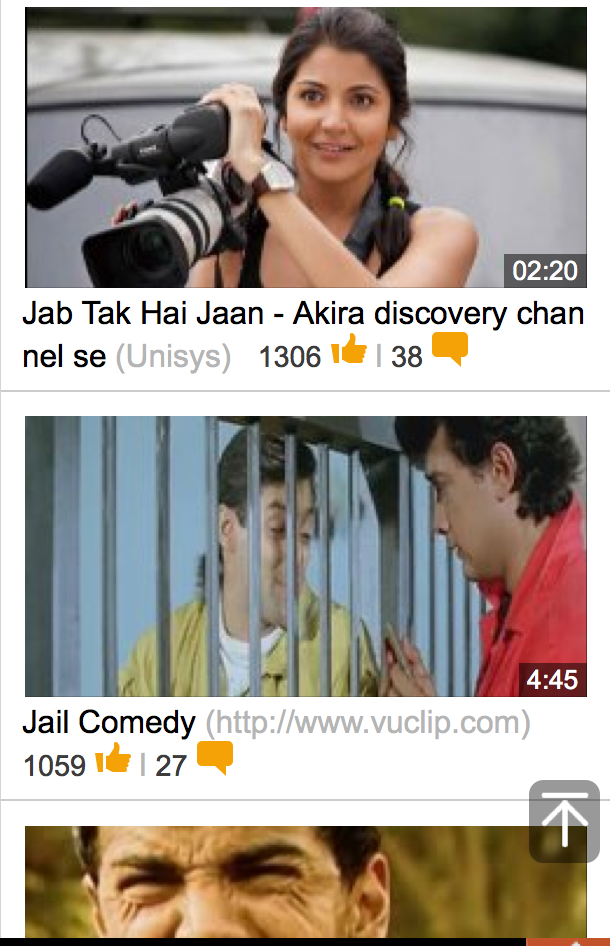Open the Jail Comedy video thumbnail
Viewport: 610px width, 946px height.
tap(305, 556)
